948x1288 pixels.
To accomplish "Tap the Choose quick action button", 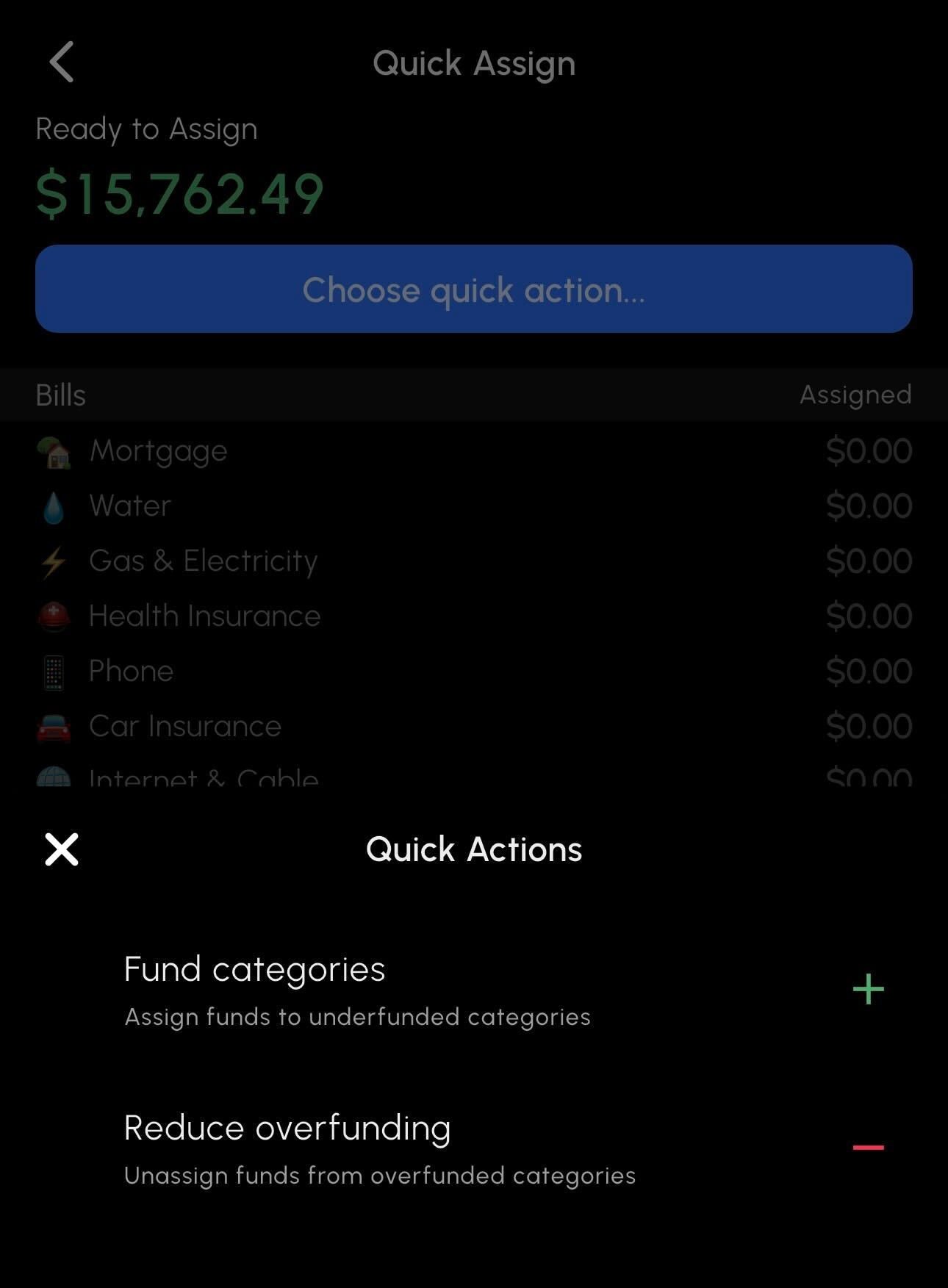I will (473, 289).
